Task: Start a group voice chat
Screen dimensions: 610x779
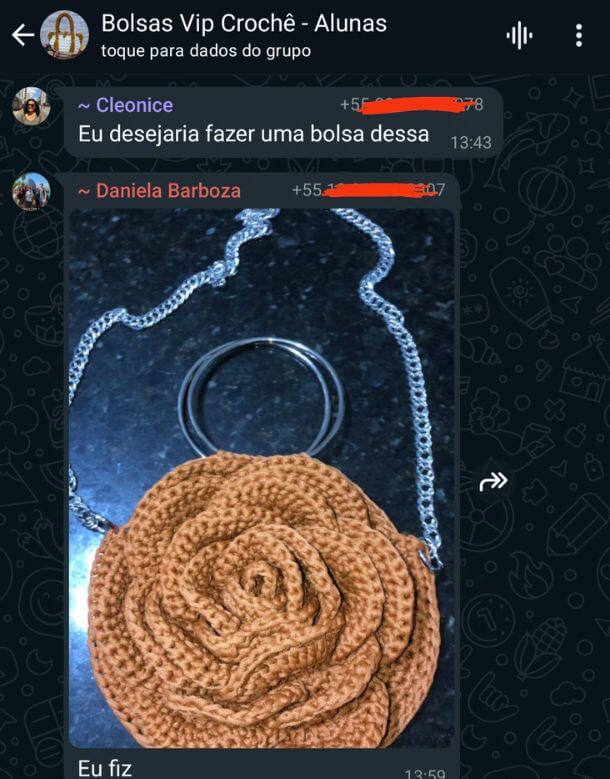Action: 519,37
